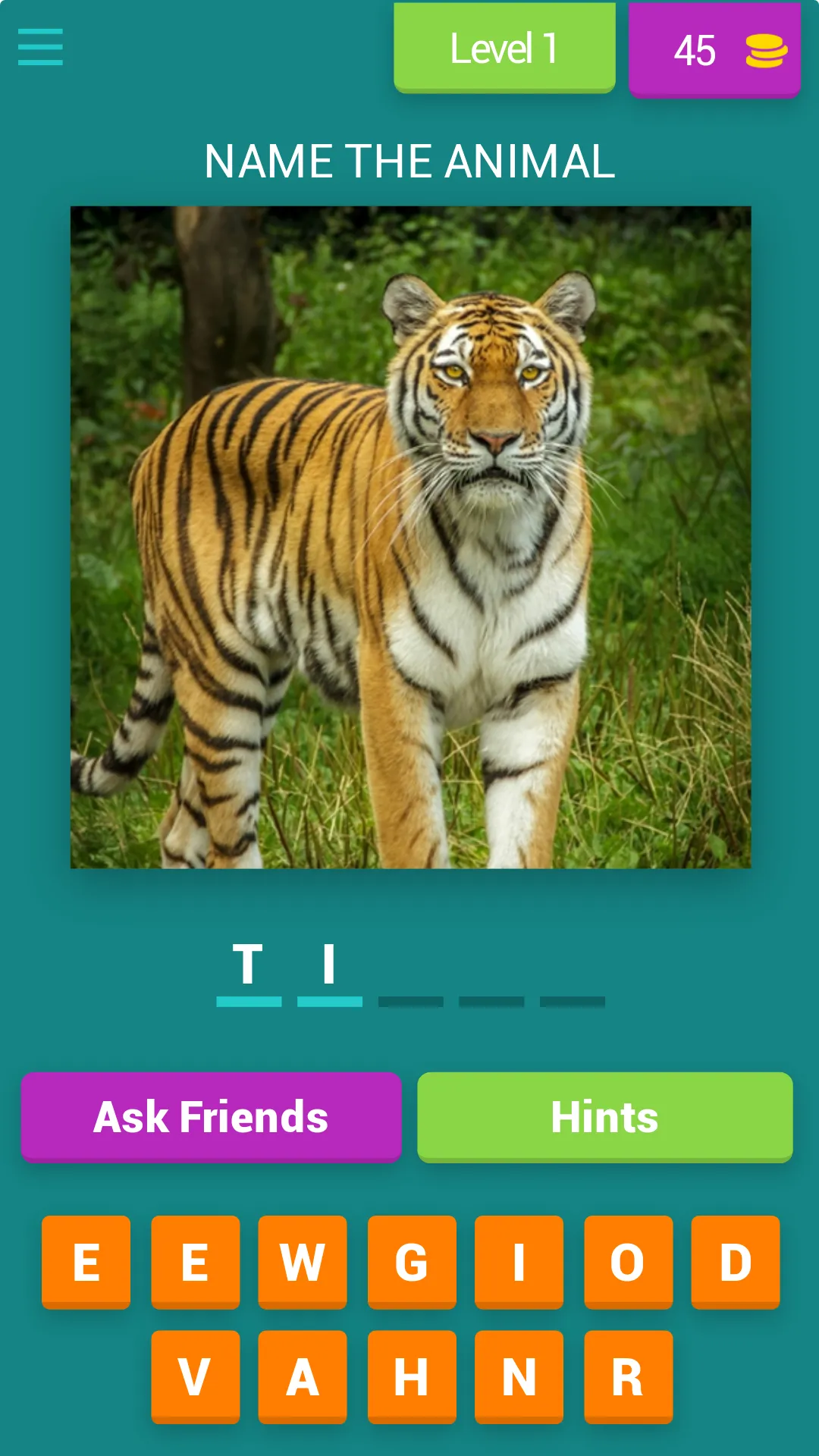The height and width of the screenshot is (1456, 819).
Task: Choose the letter A tile
Action: [x=303, y=1376]
